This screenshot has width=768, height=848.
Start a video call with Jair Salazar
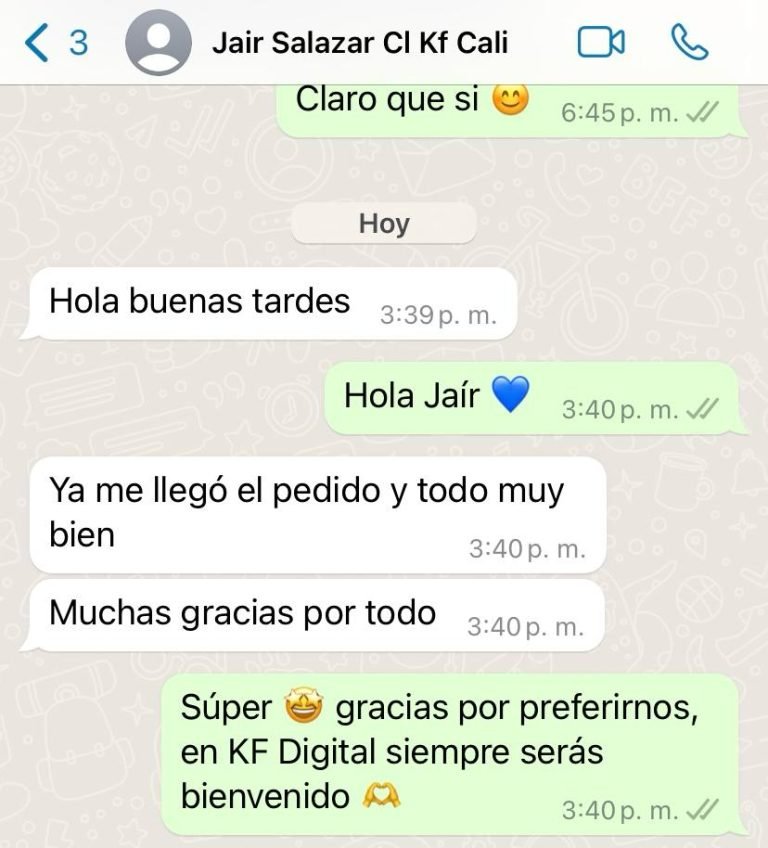point(601,43)
